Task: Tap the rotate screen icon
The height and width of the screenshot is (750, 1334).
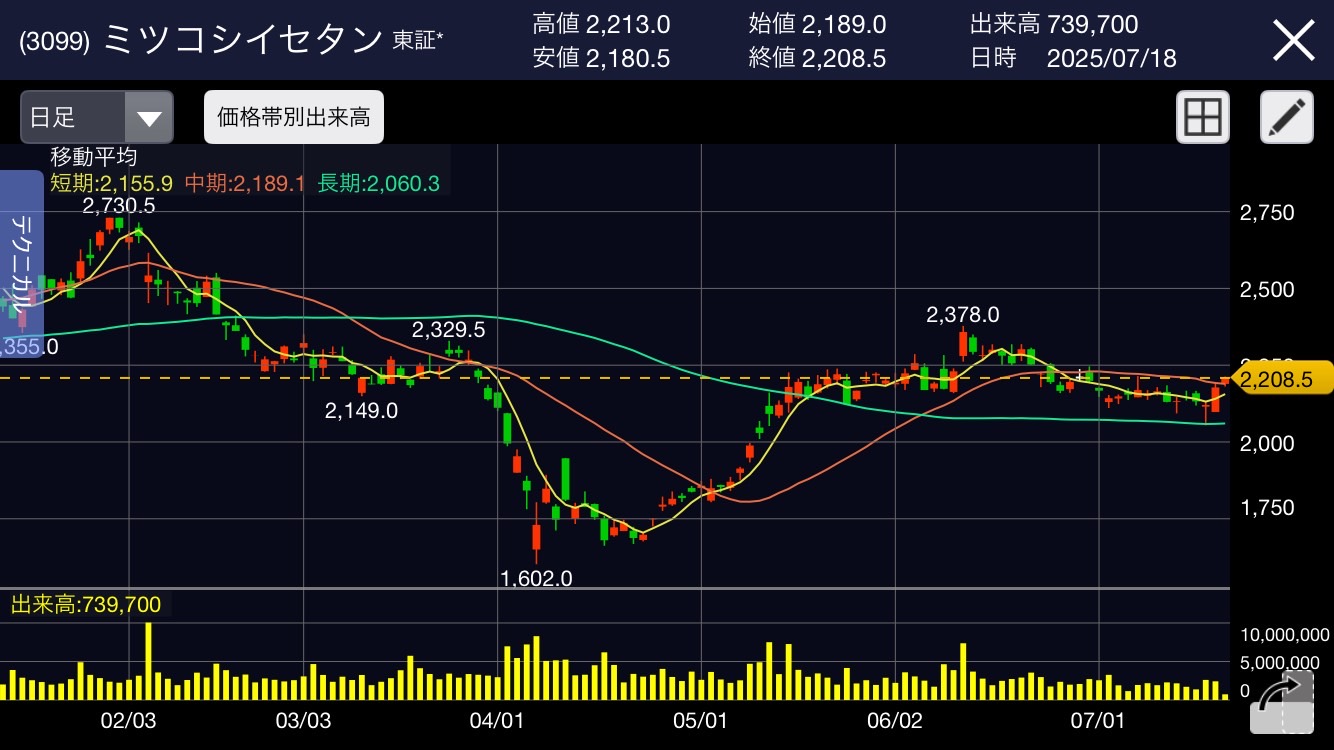Action: point(1282,703)
